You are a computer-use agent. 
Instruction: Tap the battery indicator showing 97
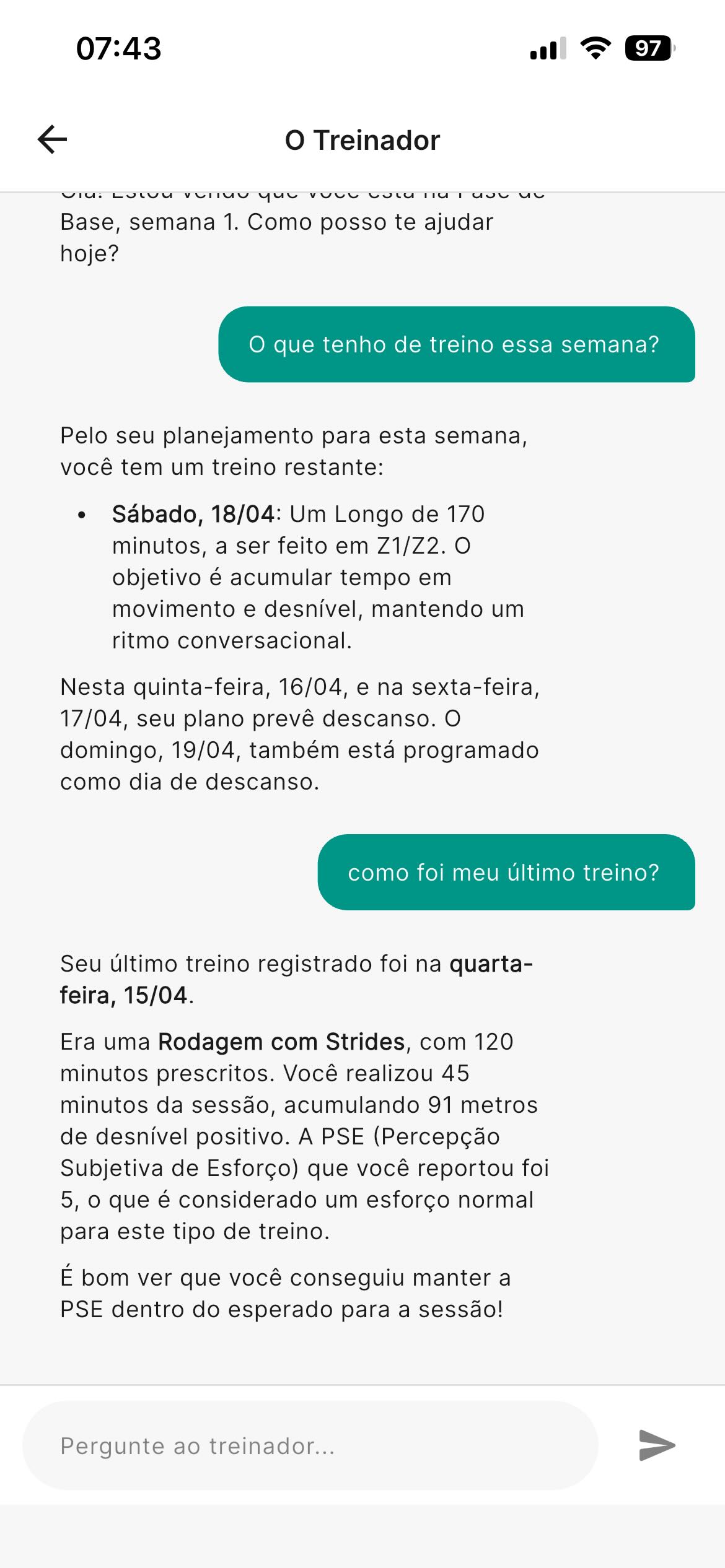pos(647,50)
